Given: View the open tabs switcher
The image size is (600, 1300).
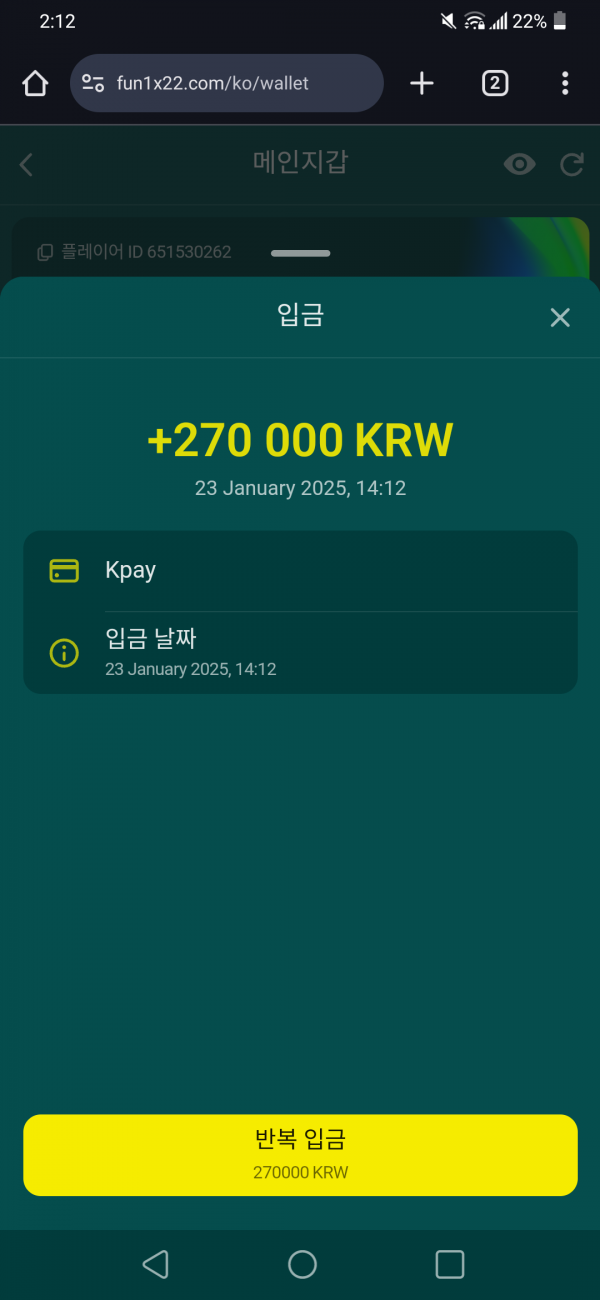Looking at the screenshot, I should (x=495, y=83).
